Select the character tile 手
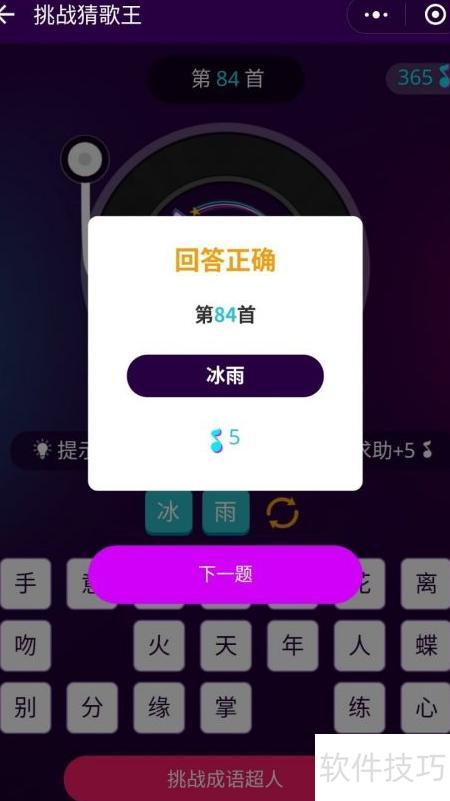450x801 pixels. pos(26,583)
